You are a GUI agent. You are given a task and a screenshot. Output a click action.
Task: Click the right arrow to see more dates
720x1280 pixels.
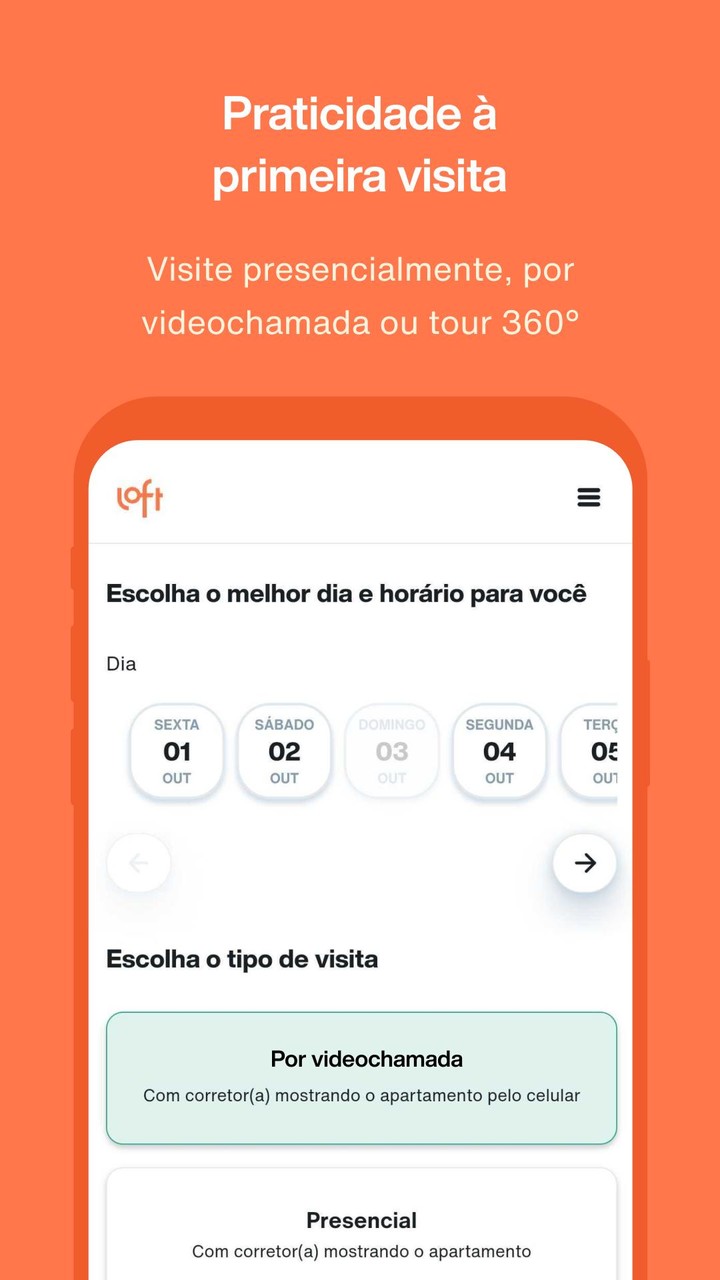tap(584, 863)
